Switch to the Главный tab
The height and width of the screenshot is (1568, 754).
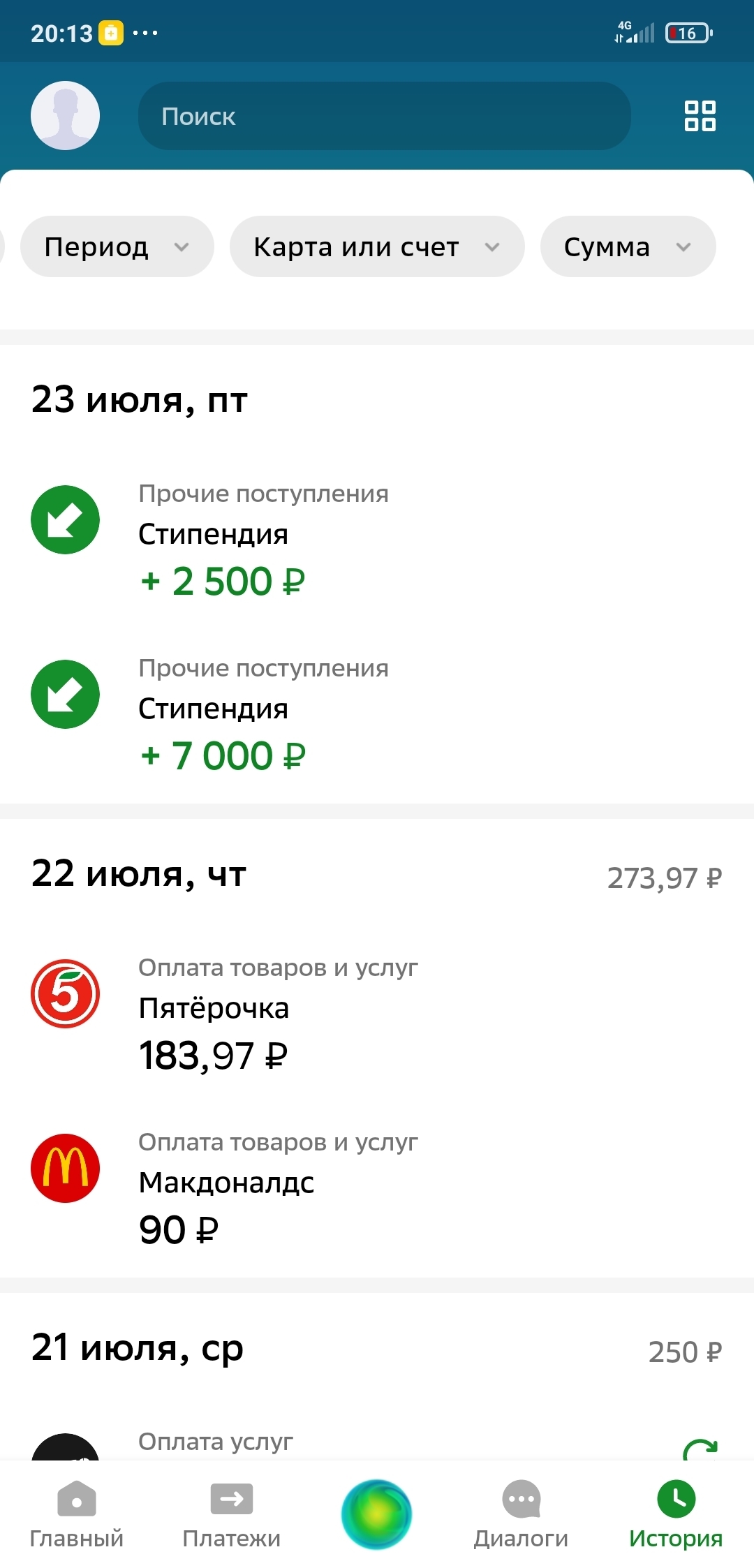(x=77, y=1514)
